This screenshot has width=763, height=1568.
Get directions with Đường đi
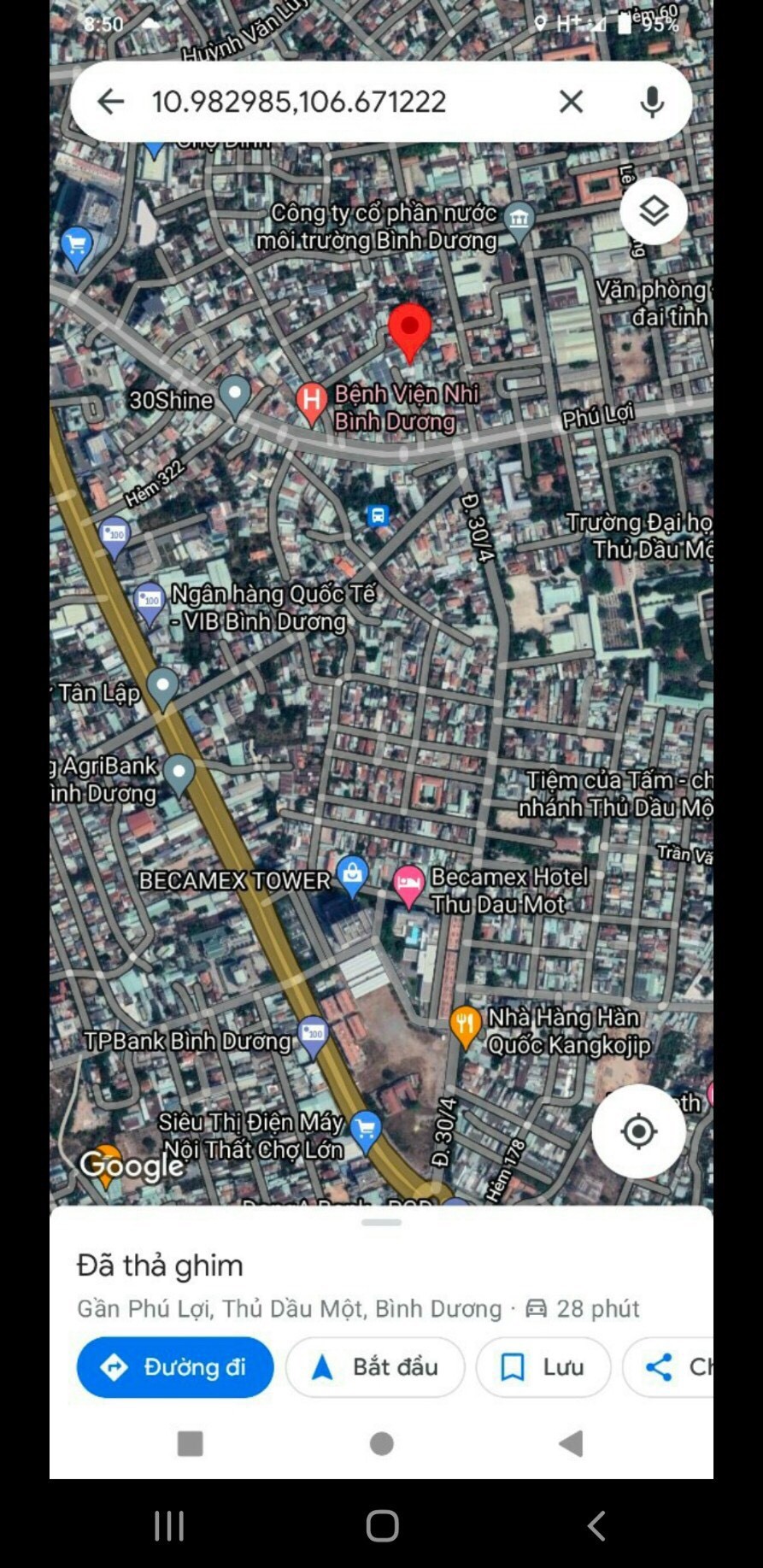click(175, 1367)
